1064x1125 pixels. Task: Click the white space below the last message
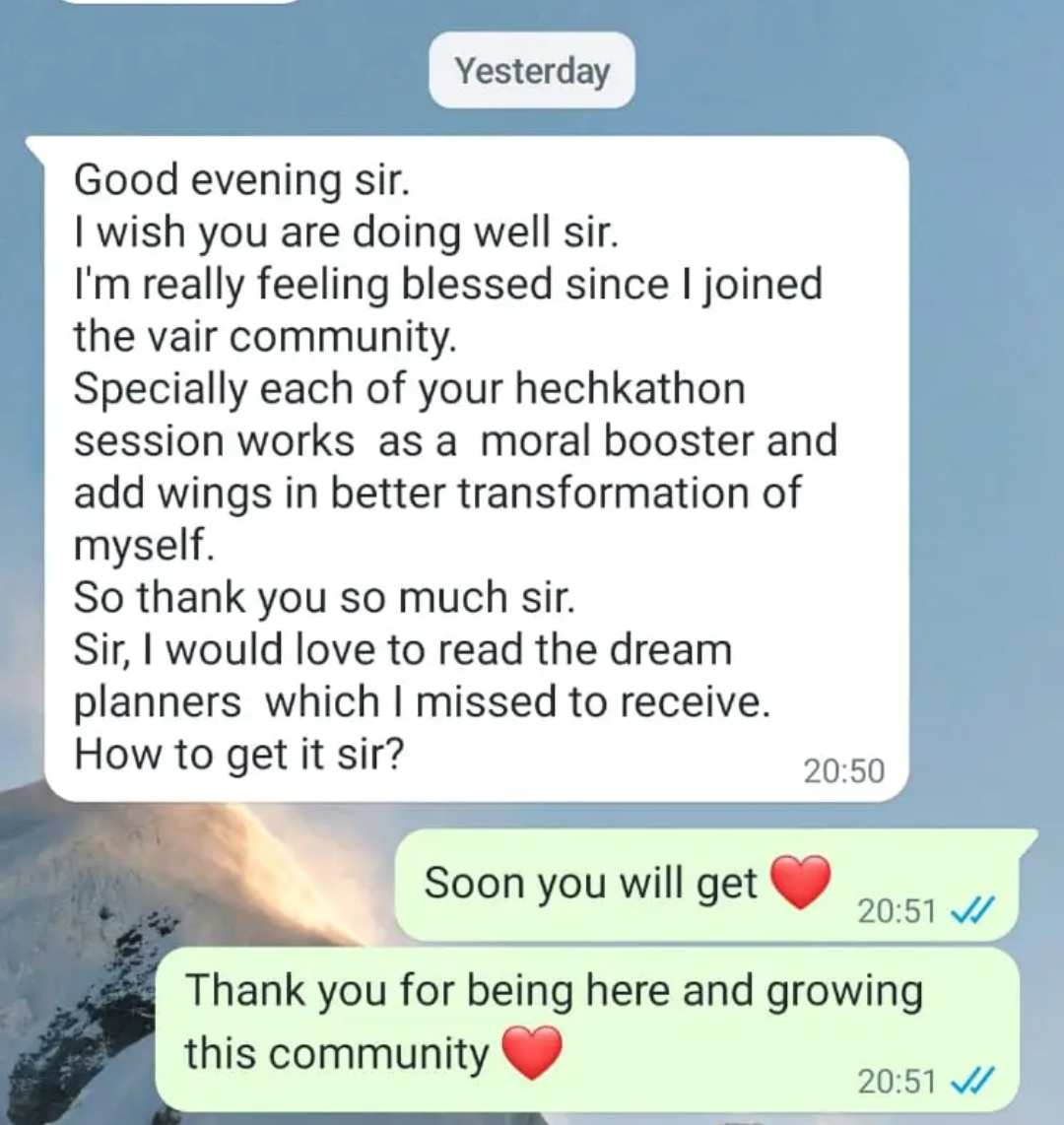[532, 1115]
